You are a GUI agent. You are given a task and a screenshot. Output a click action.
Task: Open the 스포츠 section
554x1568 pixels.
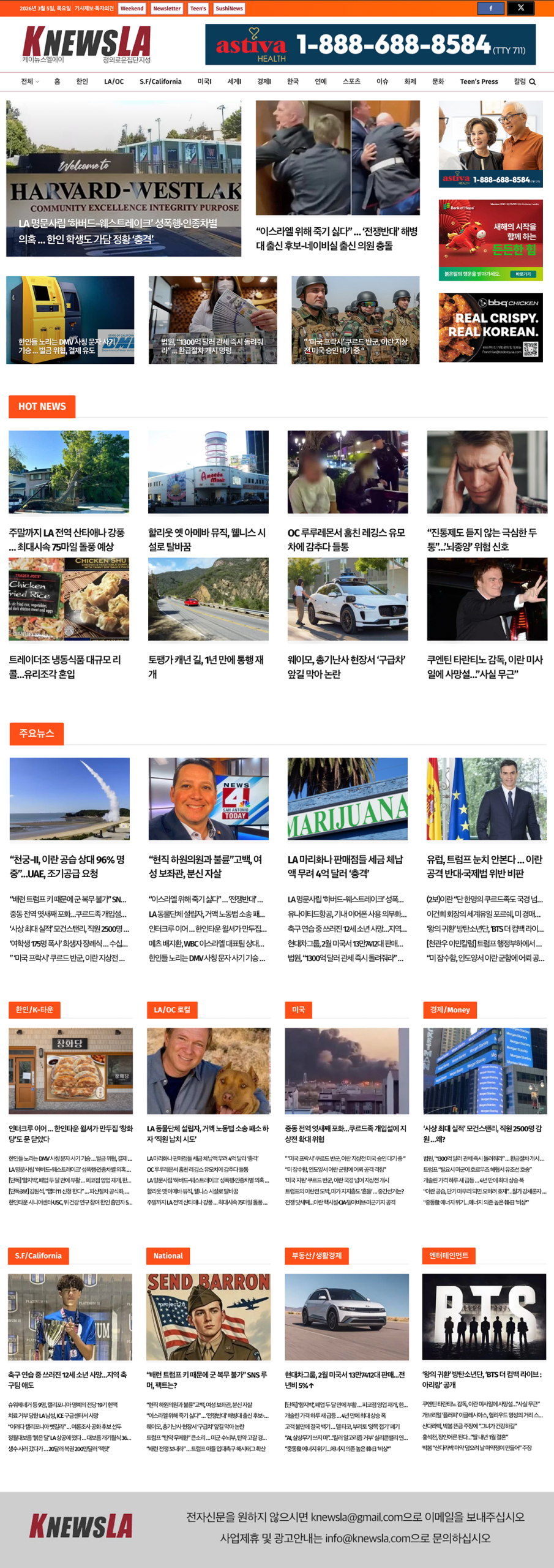pos(351,81)
